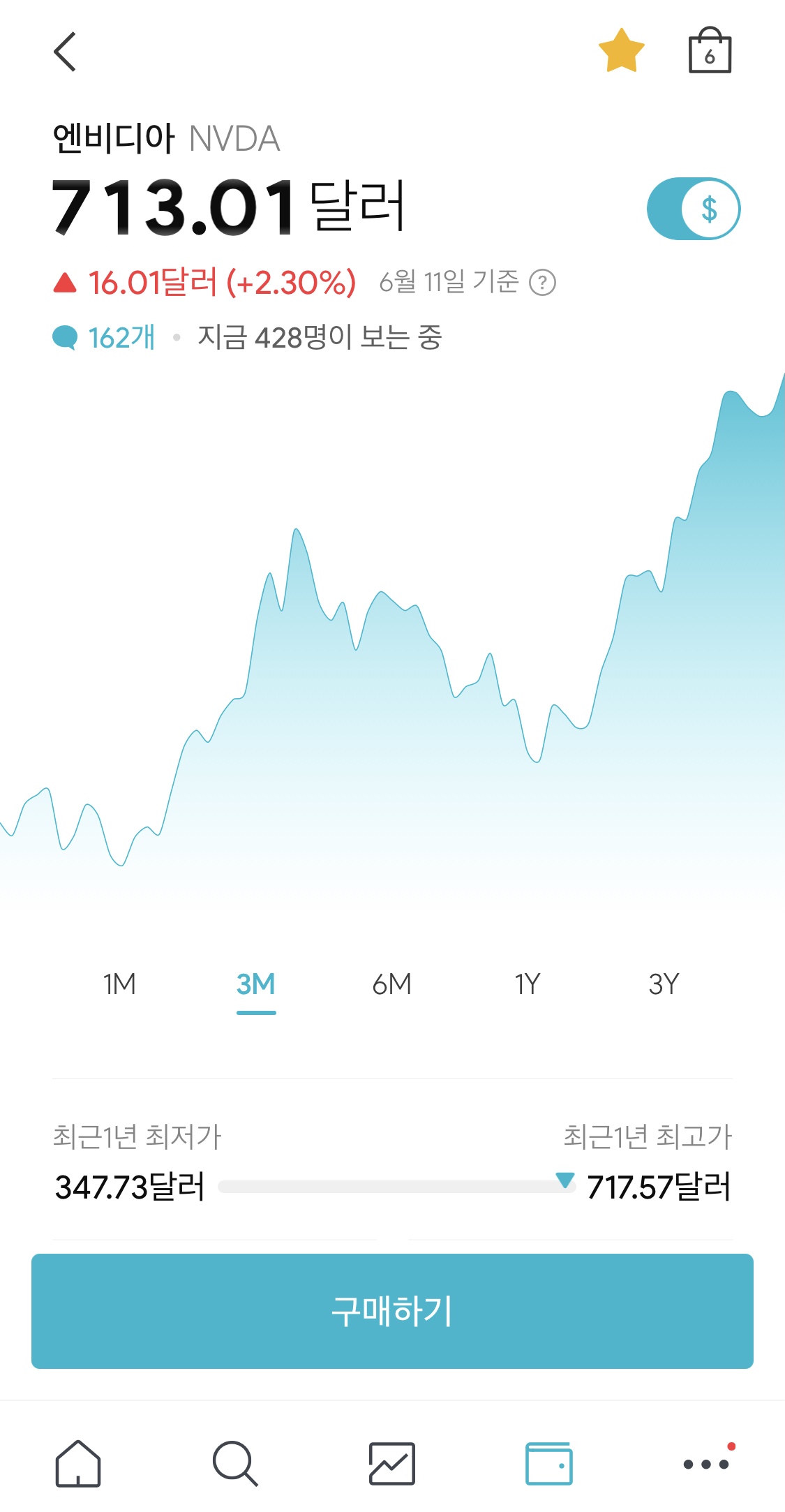Toggle the dollar currency switch
Viewport: 785px width, 1512px height.
click(x=693, y=209)
